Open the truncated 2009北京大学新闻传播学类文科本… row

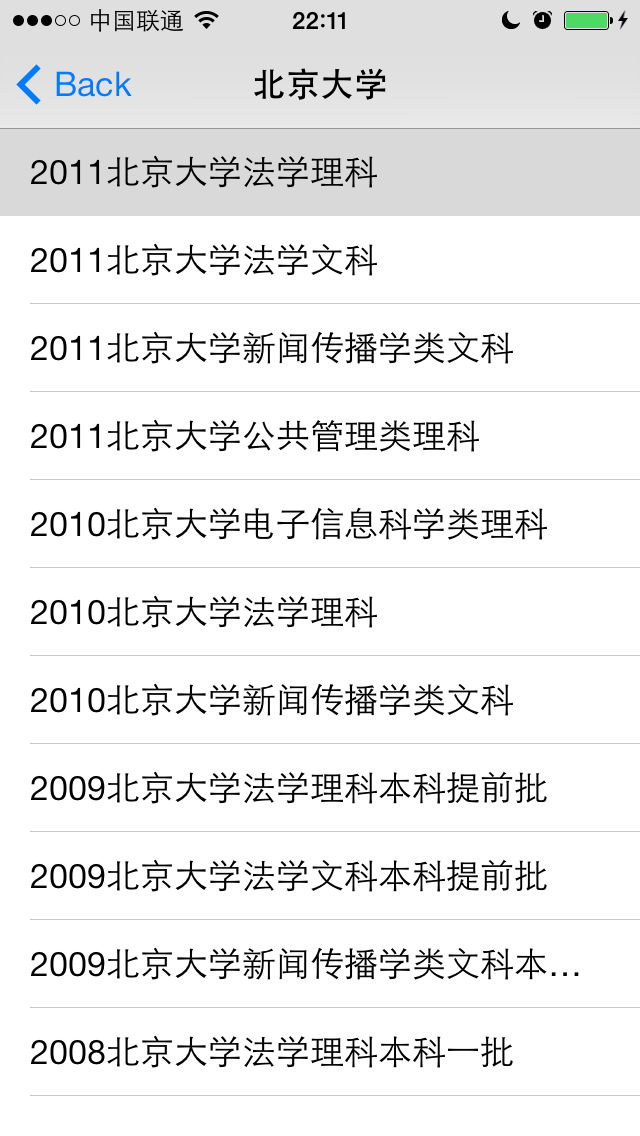pyautogui.click(x=320, y=964)
